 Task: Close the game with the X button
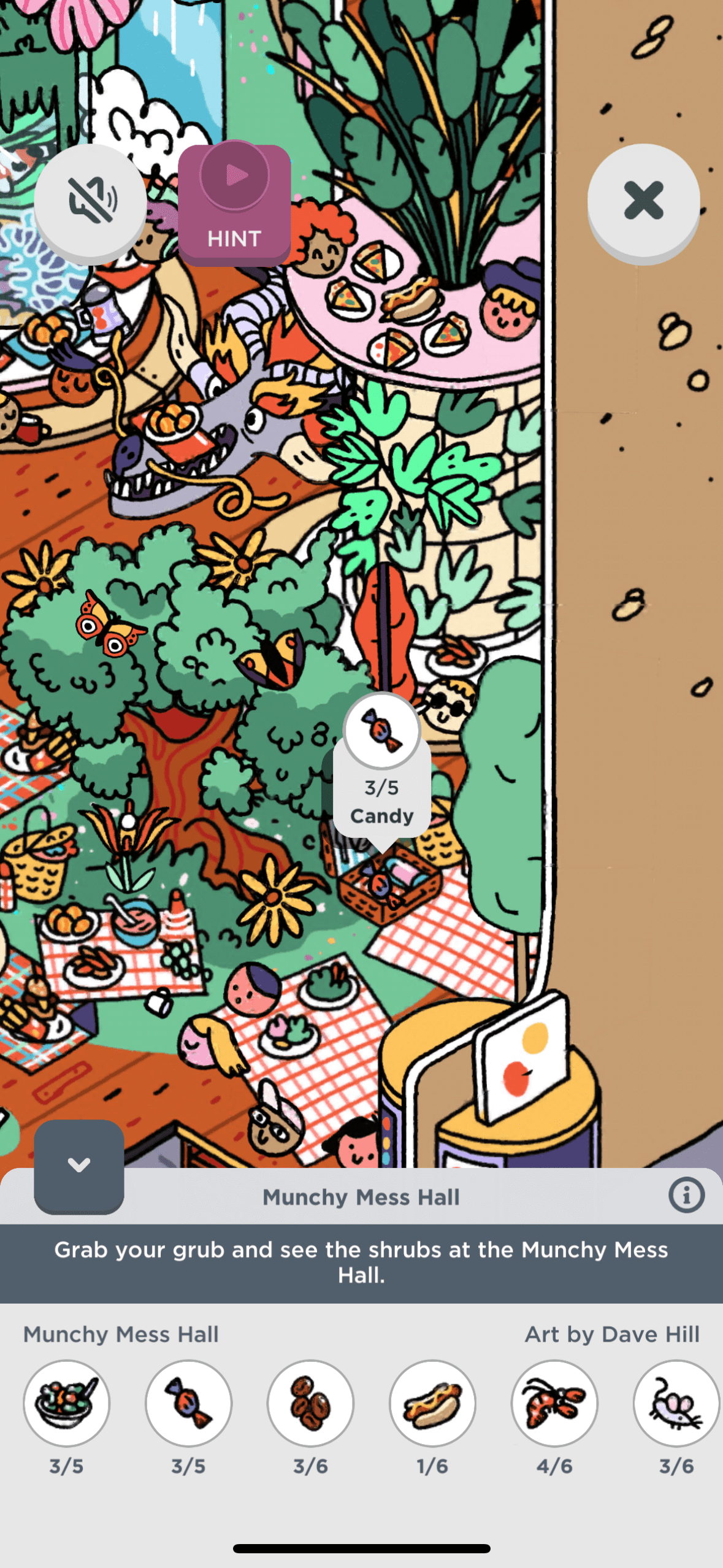[x=643, y=200]
